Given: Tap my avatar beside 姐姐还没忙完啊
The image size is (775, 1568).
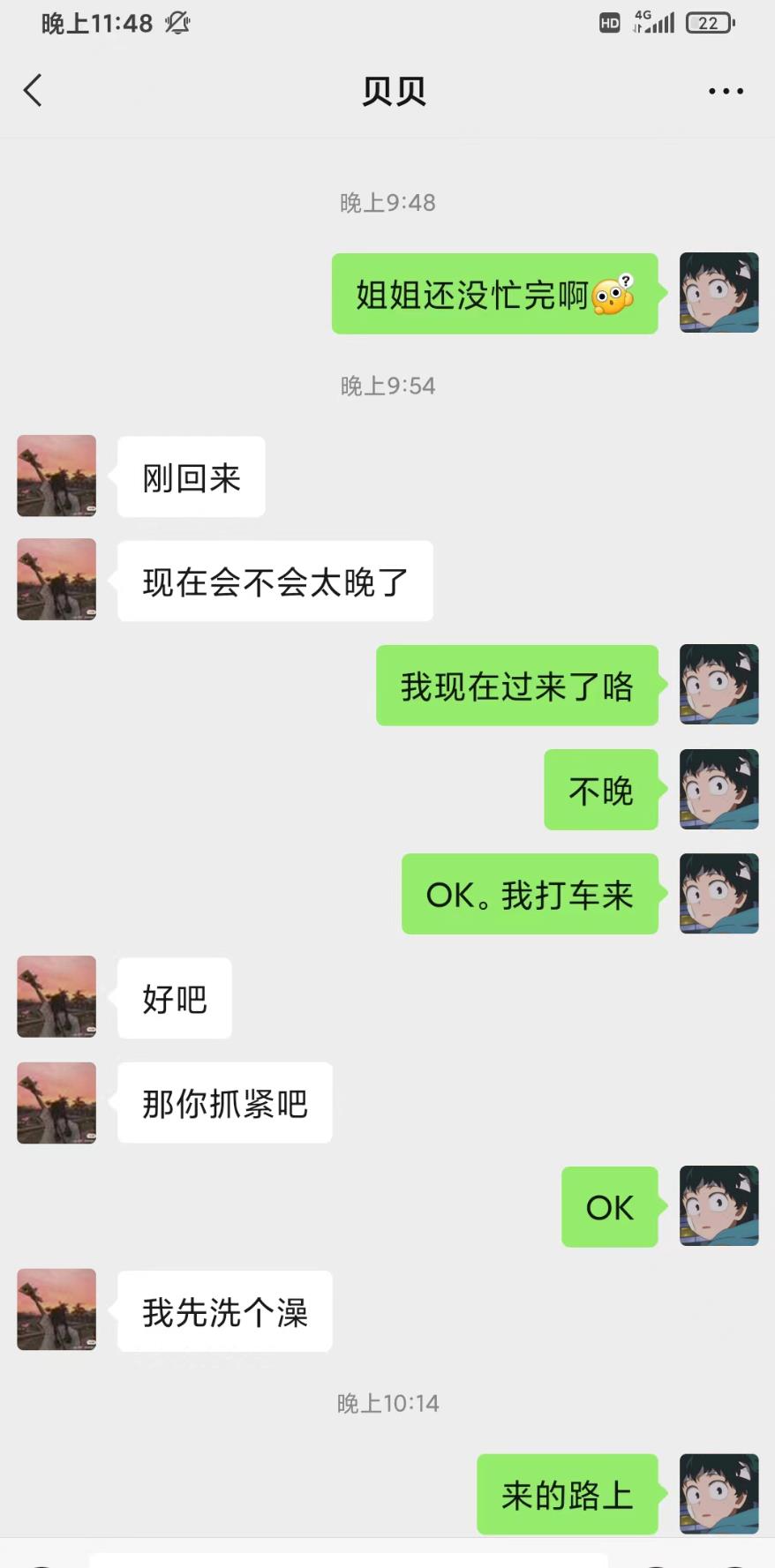Looking at the screenshot, I should 719,293.
